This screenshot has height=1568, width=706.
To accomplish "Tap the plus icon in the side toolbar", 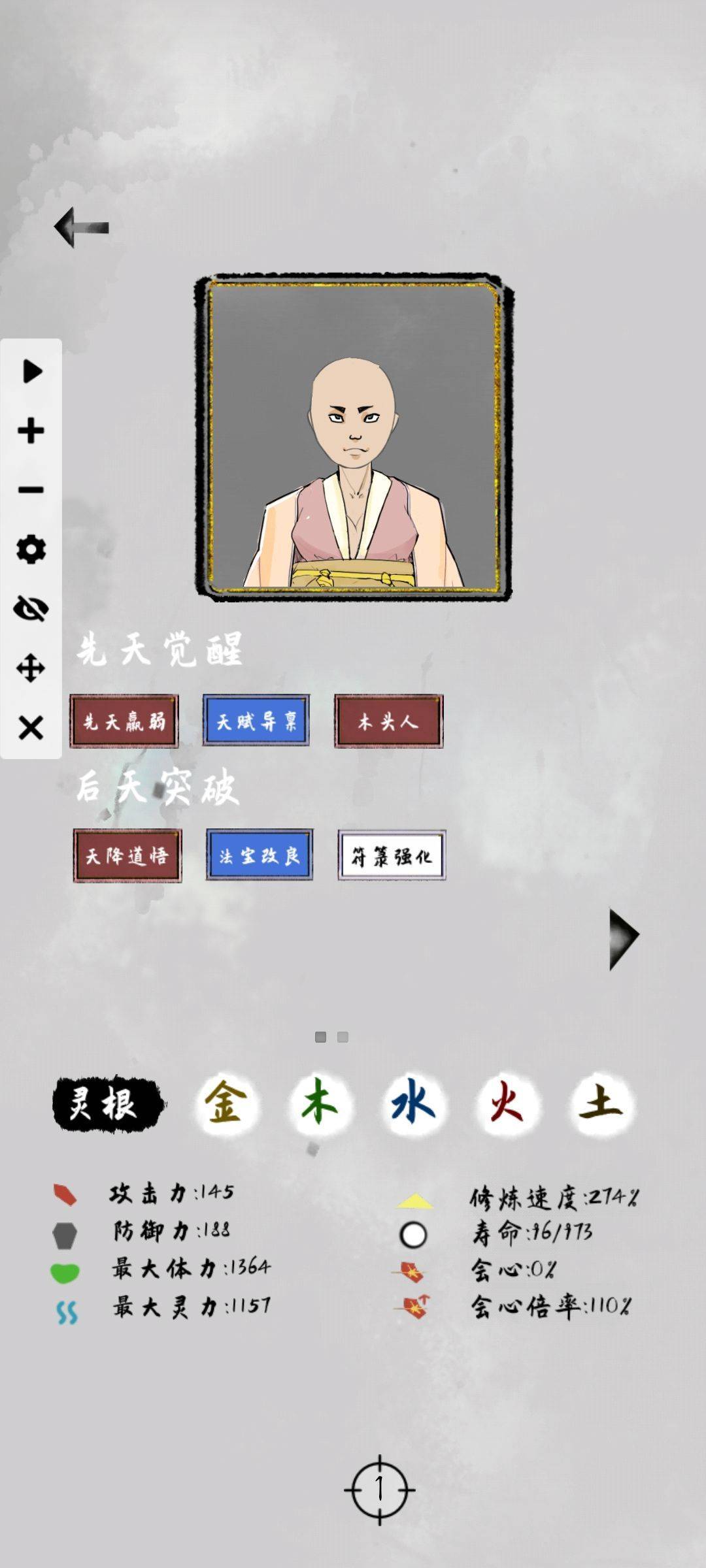I will point(31,431).
